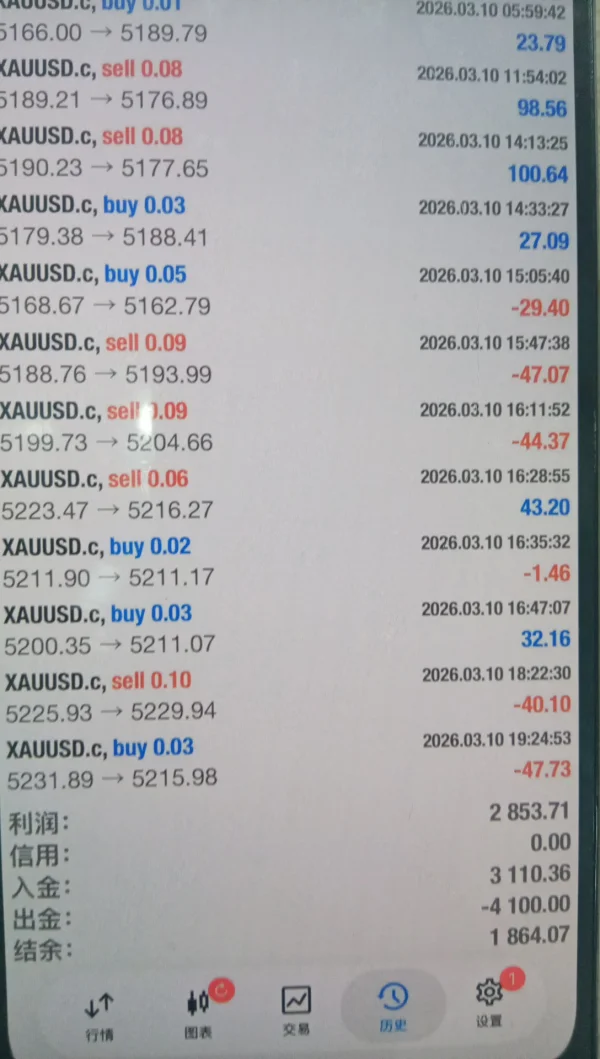Expand the sell 0.08 trade with profit 100.64
This screenshot has width=600, height=1059.
(x=284, y=153)
